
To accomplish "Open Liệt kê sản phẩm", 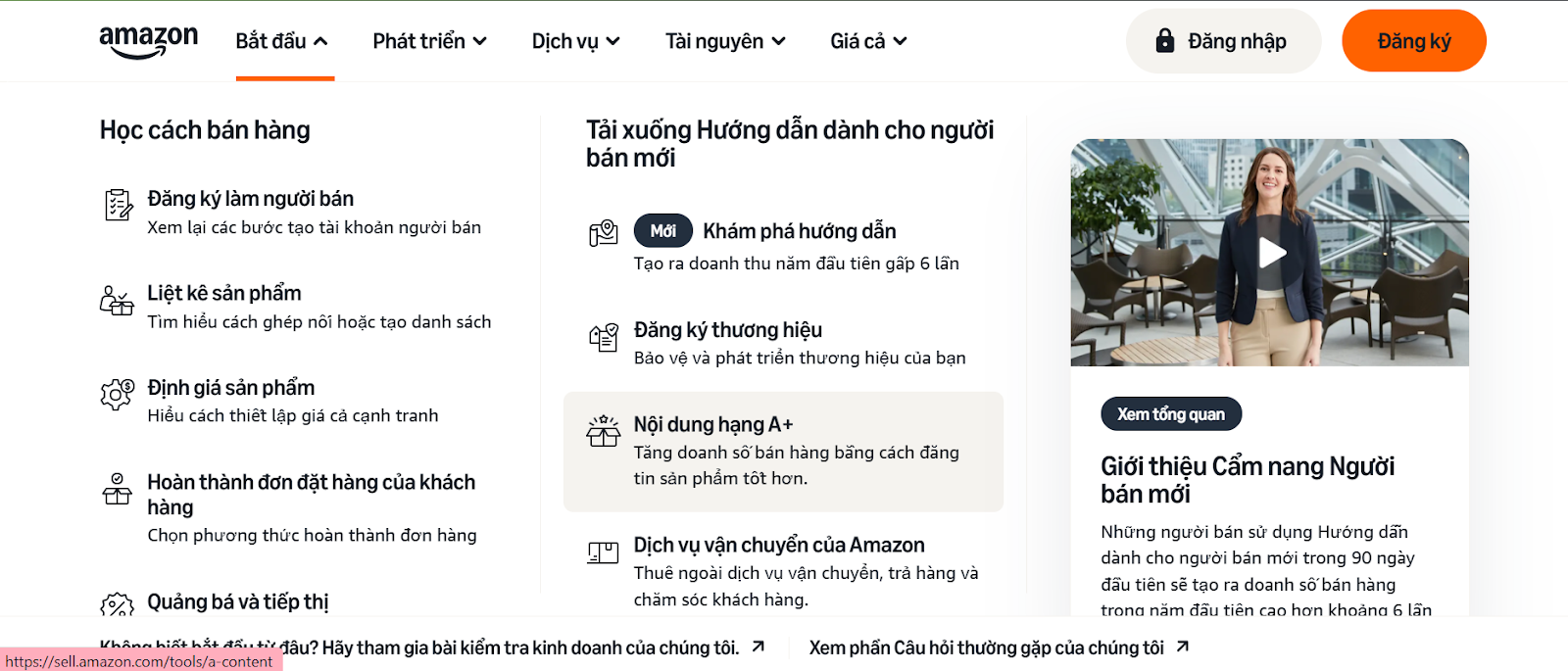I will [x=224, y=294].
